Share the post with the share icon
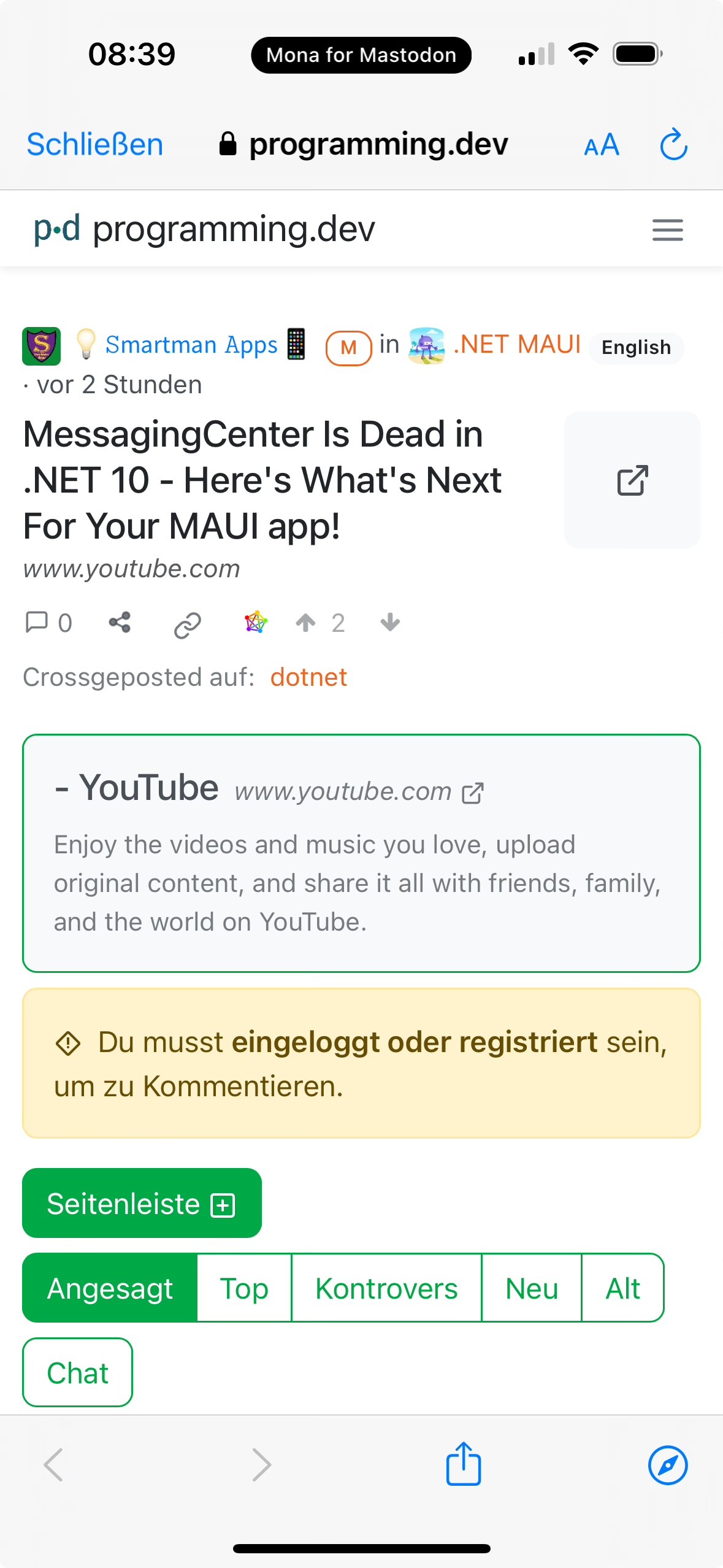 point(120,623)
